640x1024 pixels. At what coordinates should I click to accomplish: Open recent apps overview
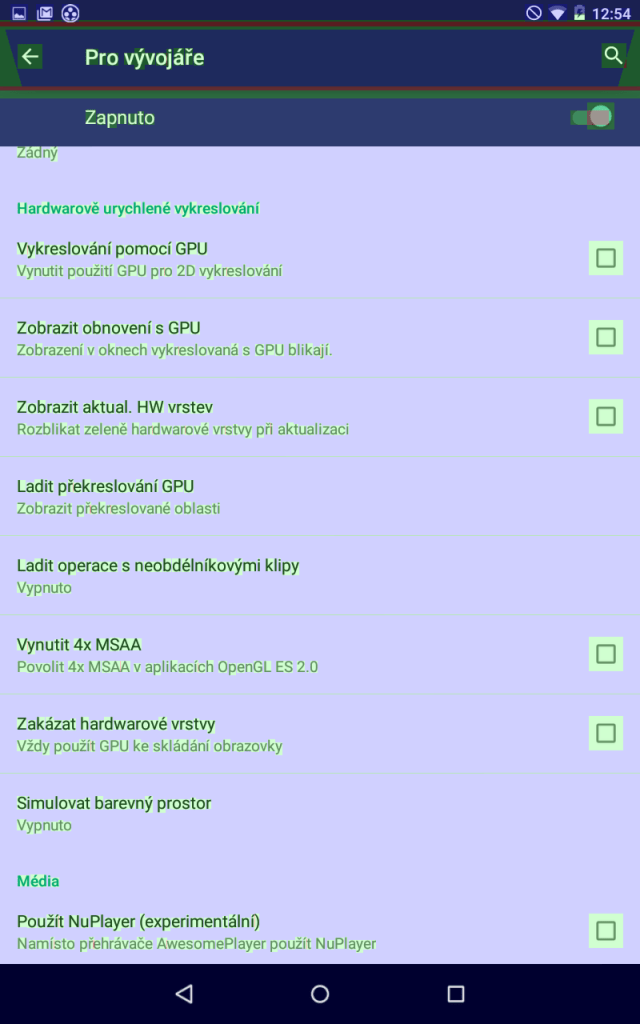point(456,994)
